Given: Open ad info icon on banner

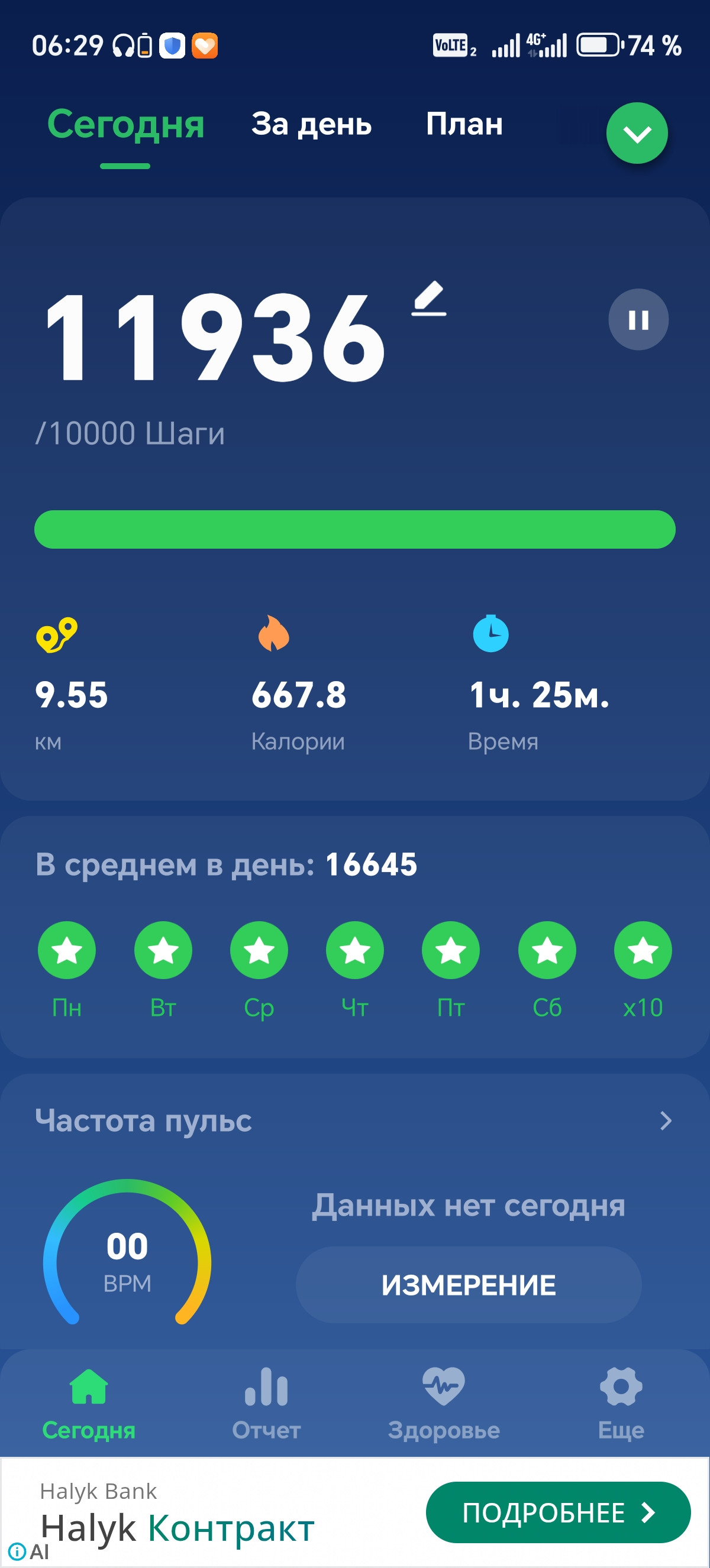Looking at the screenshot, I should (17, 1551).
